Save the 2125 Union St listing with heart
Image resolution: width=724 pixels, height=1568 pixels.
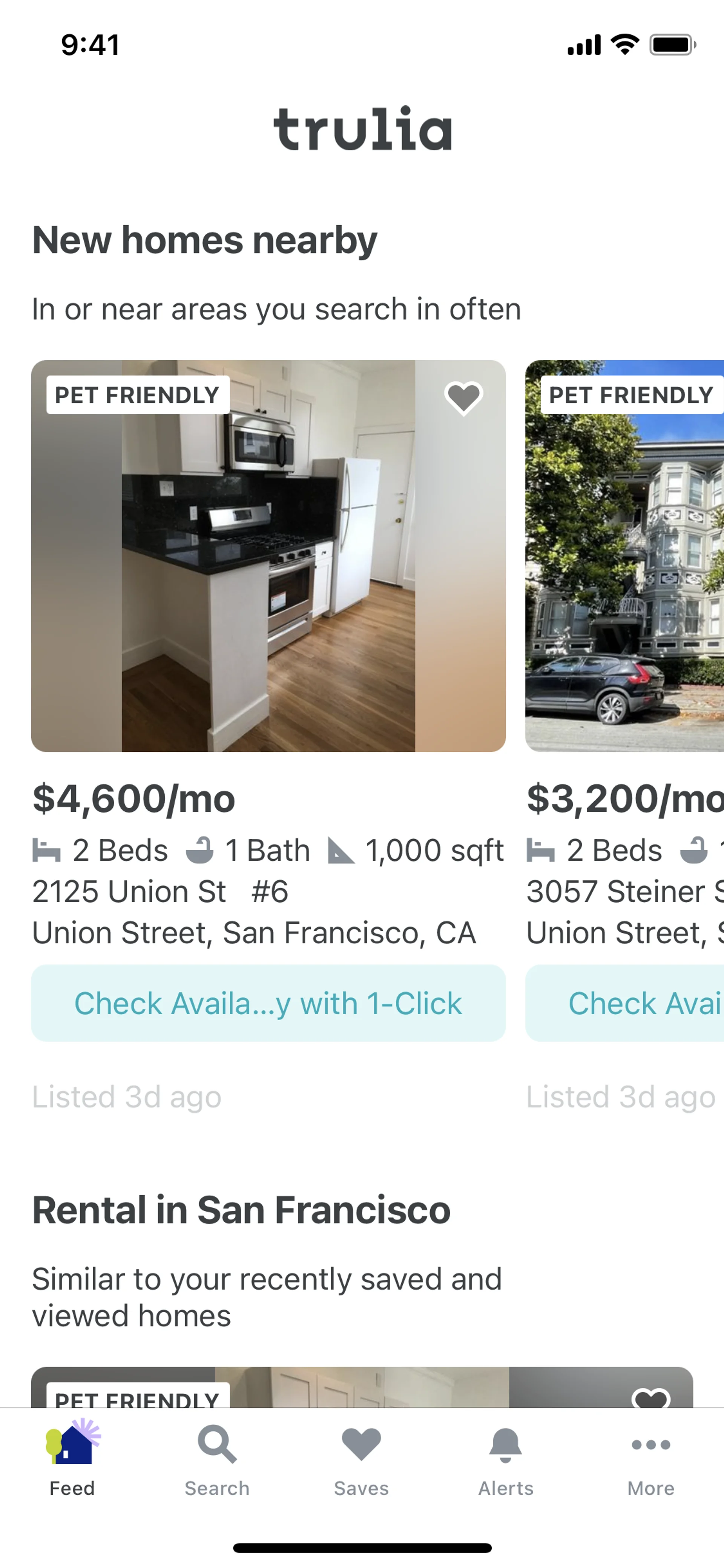click(x=463, y=398)
